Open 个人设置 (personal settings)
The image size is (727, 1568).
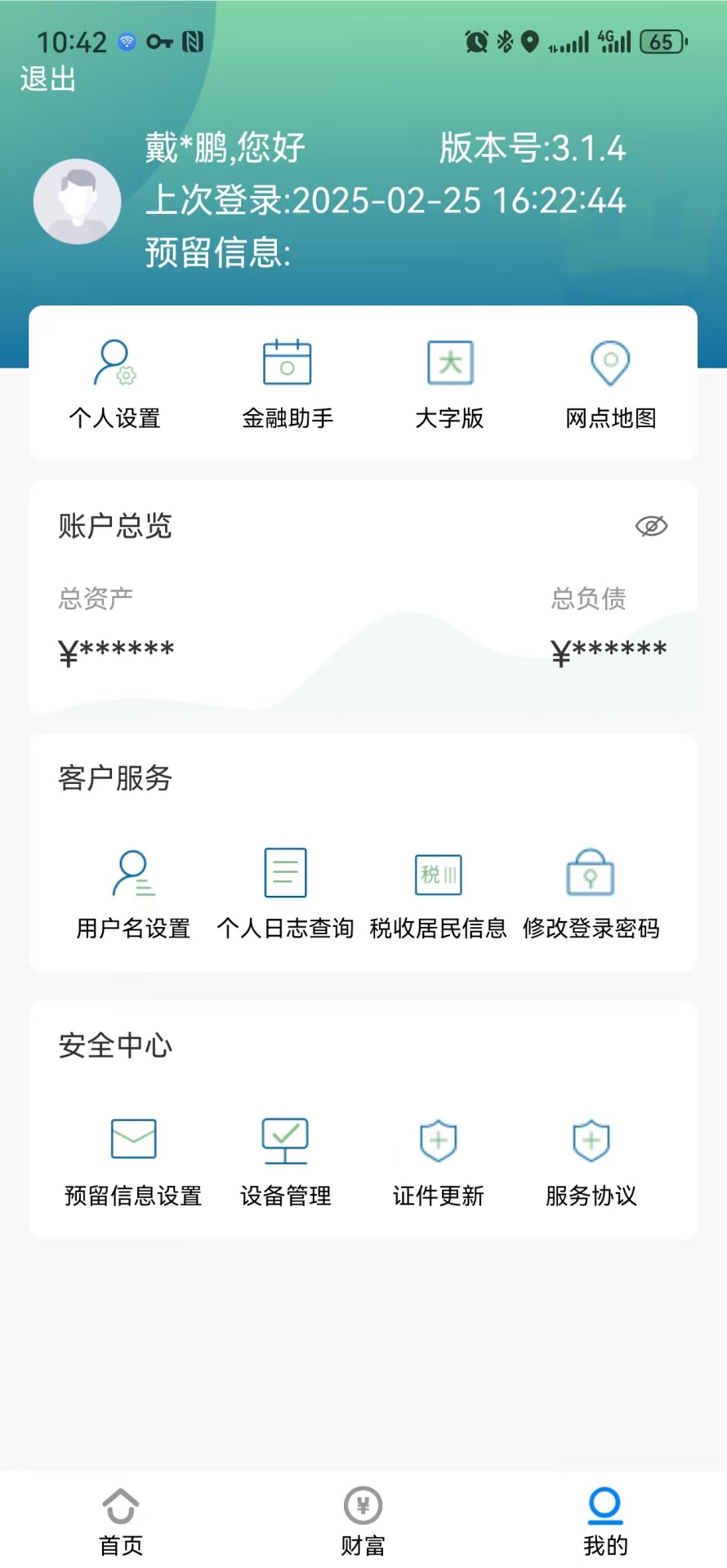click(114, 384)
